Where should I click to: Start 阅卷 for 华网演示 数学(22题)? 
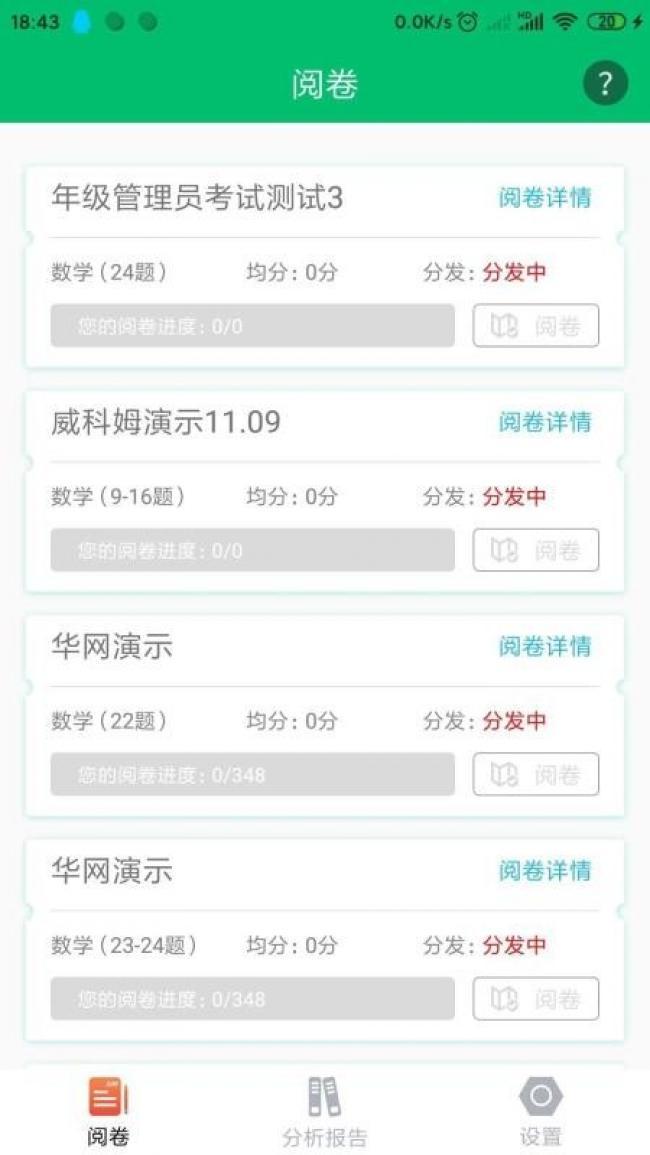(x=536, y=774)
